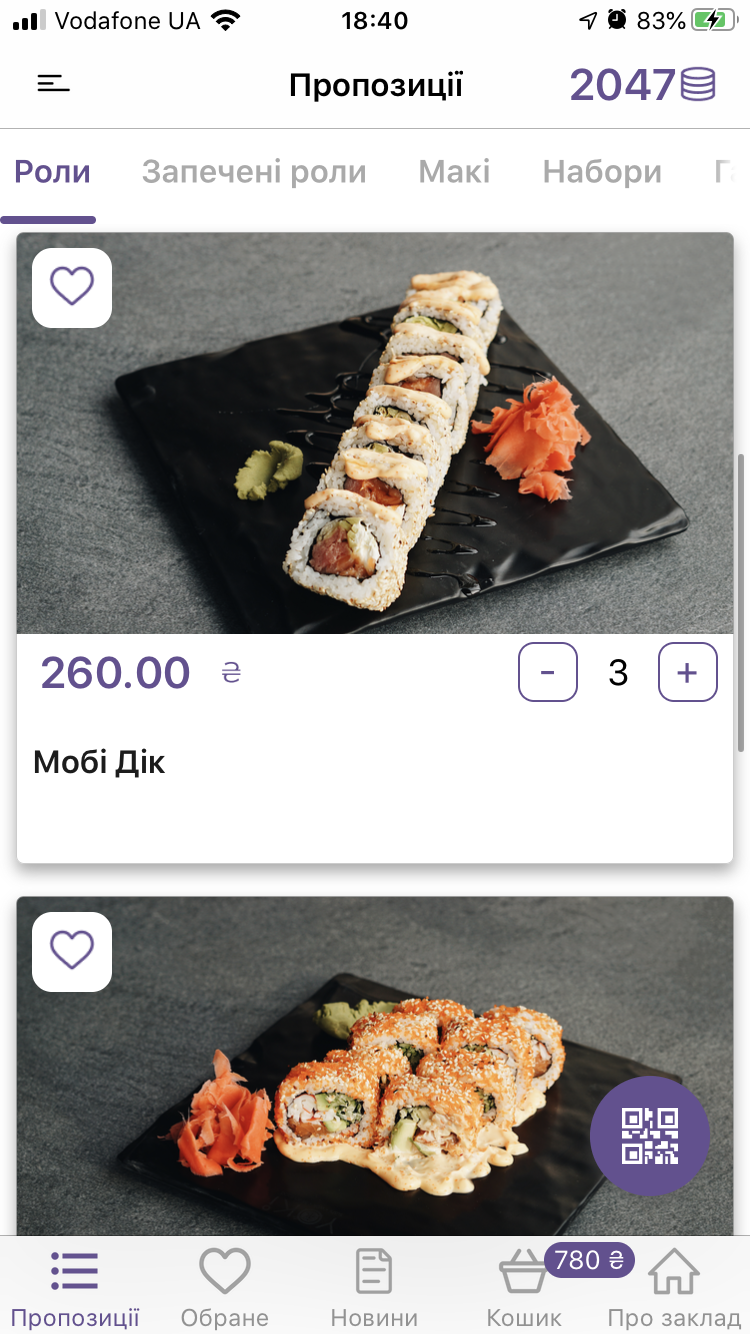The image size is (750, 1334).
Task: Increase Мобі Дік quantity with plus
Action: click(x=687, y=673)
